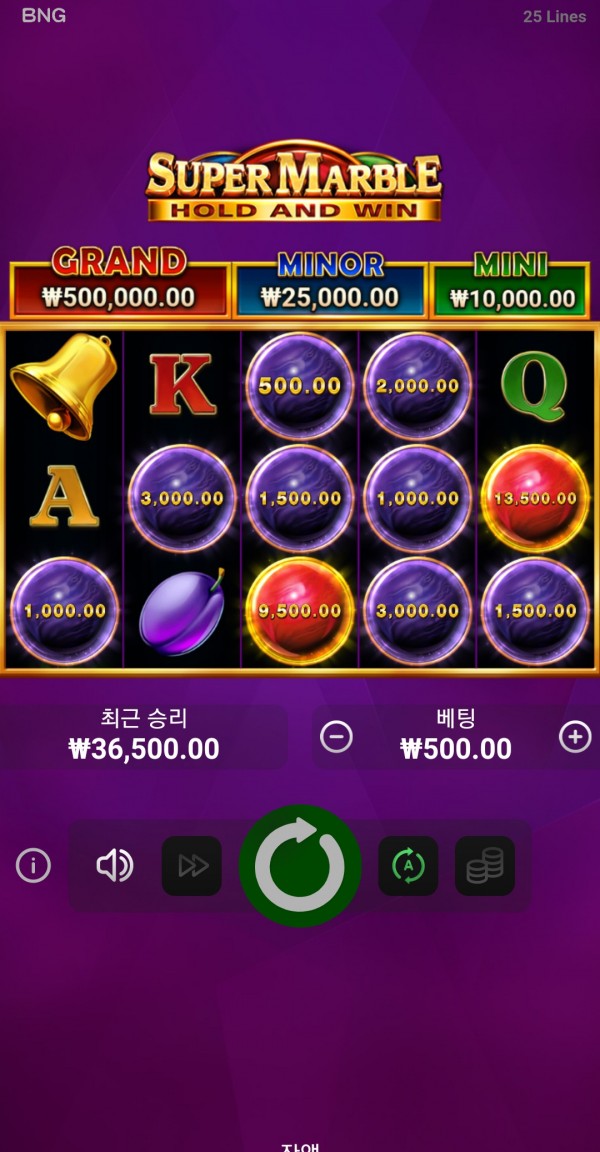Image resolution: width=600 pixels, height=1152 pixels.
Task: Open the game info icon
Action: coord(33,866)
